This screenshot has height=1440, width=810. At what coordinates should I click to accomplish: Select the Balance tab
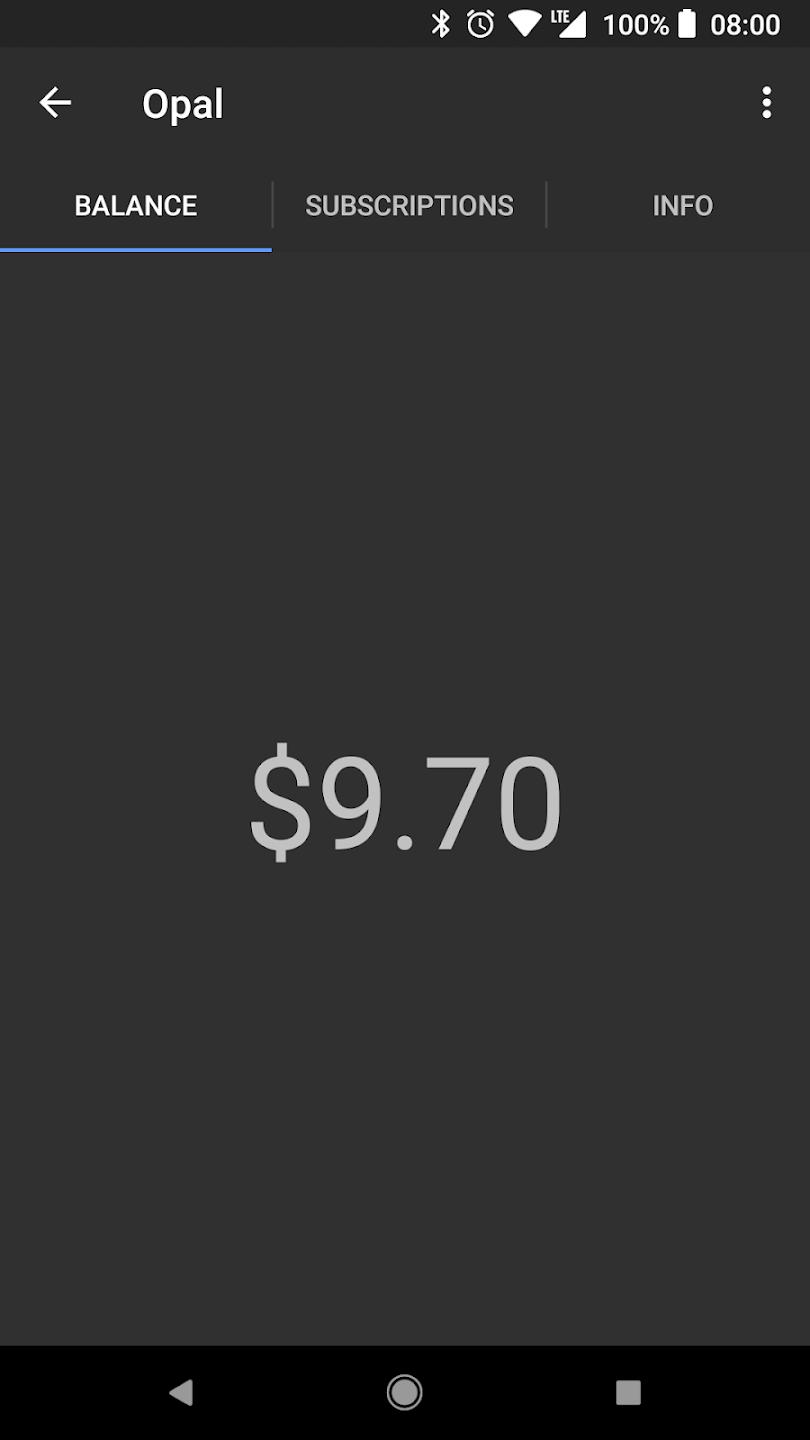[136, 206]
